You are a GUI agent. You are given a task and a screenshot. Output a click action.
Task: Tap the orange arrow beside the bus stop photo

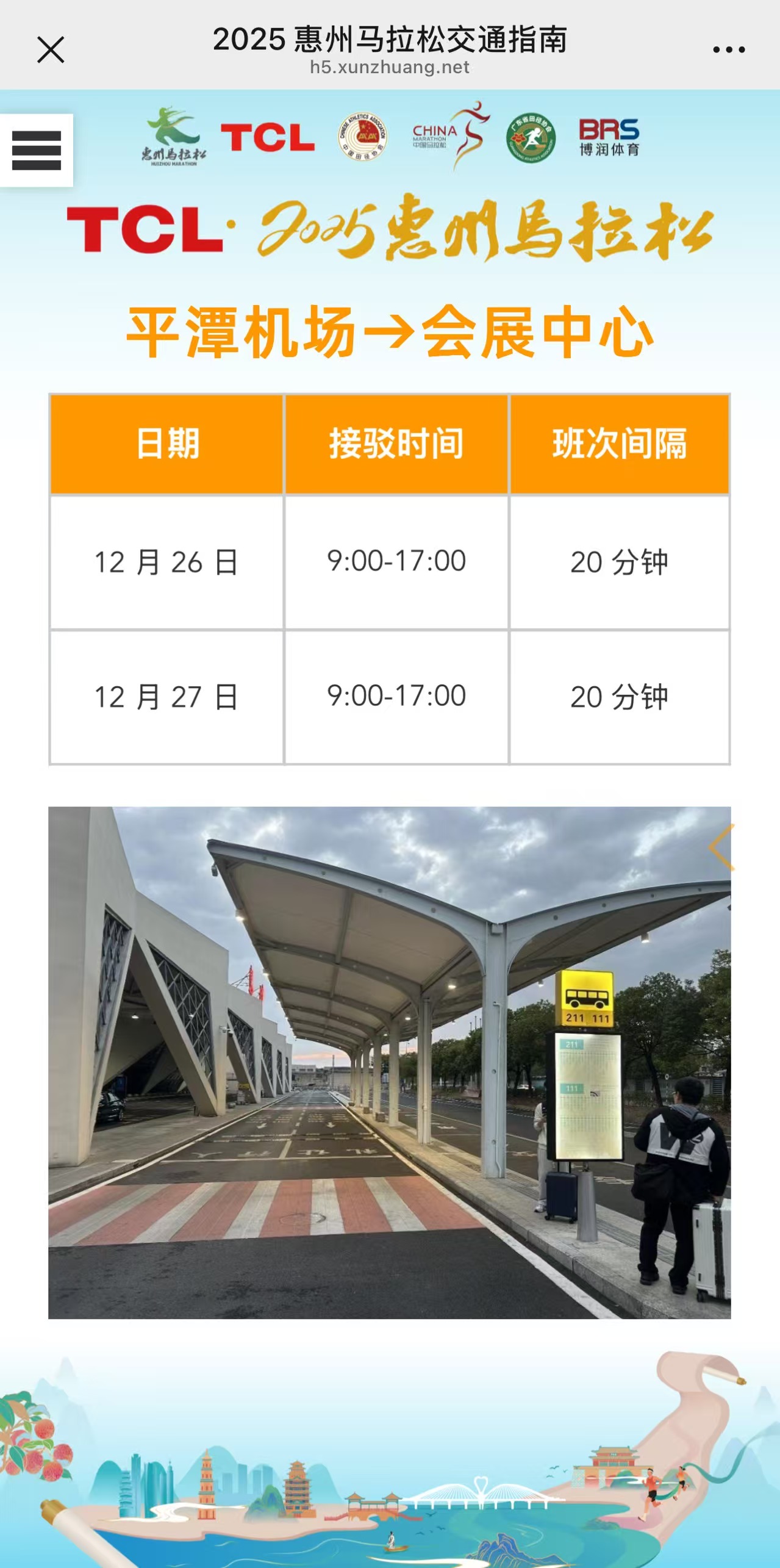click(x=721, y=847)
